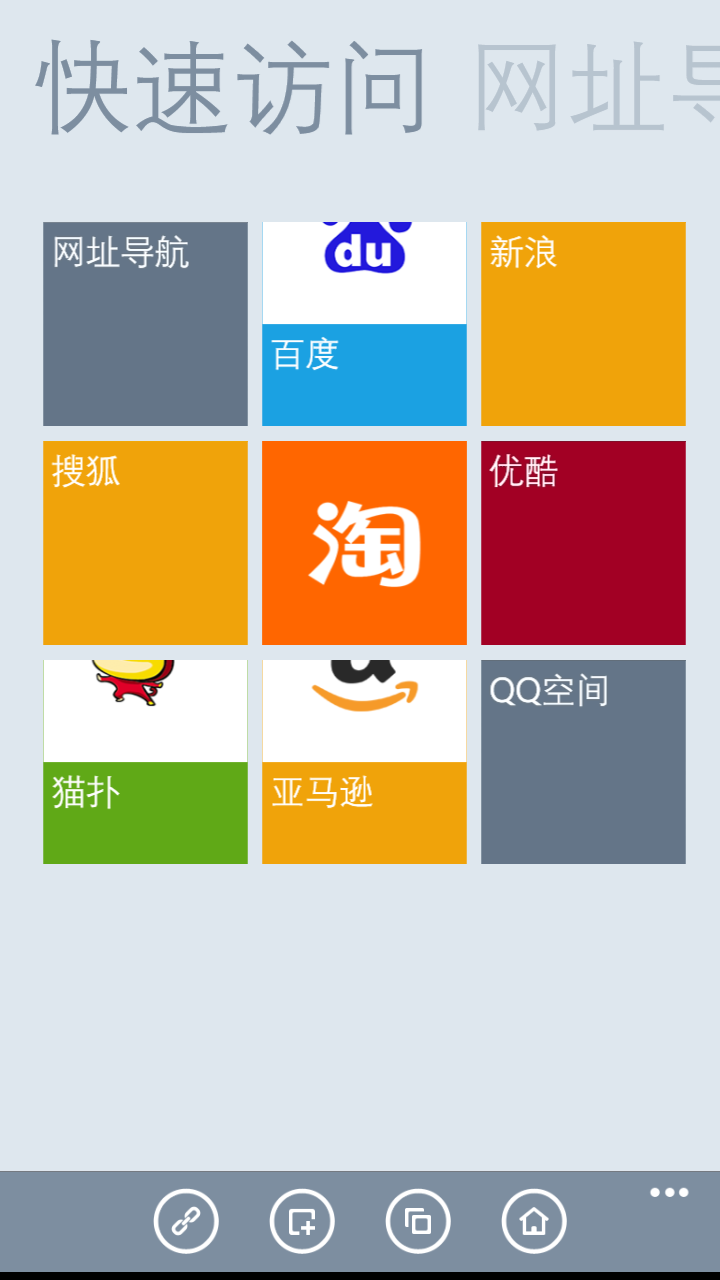Open the 百度 tile
The height and width of the screenshot is (1280, 720).
tap(364, 323)
